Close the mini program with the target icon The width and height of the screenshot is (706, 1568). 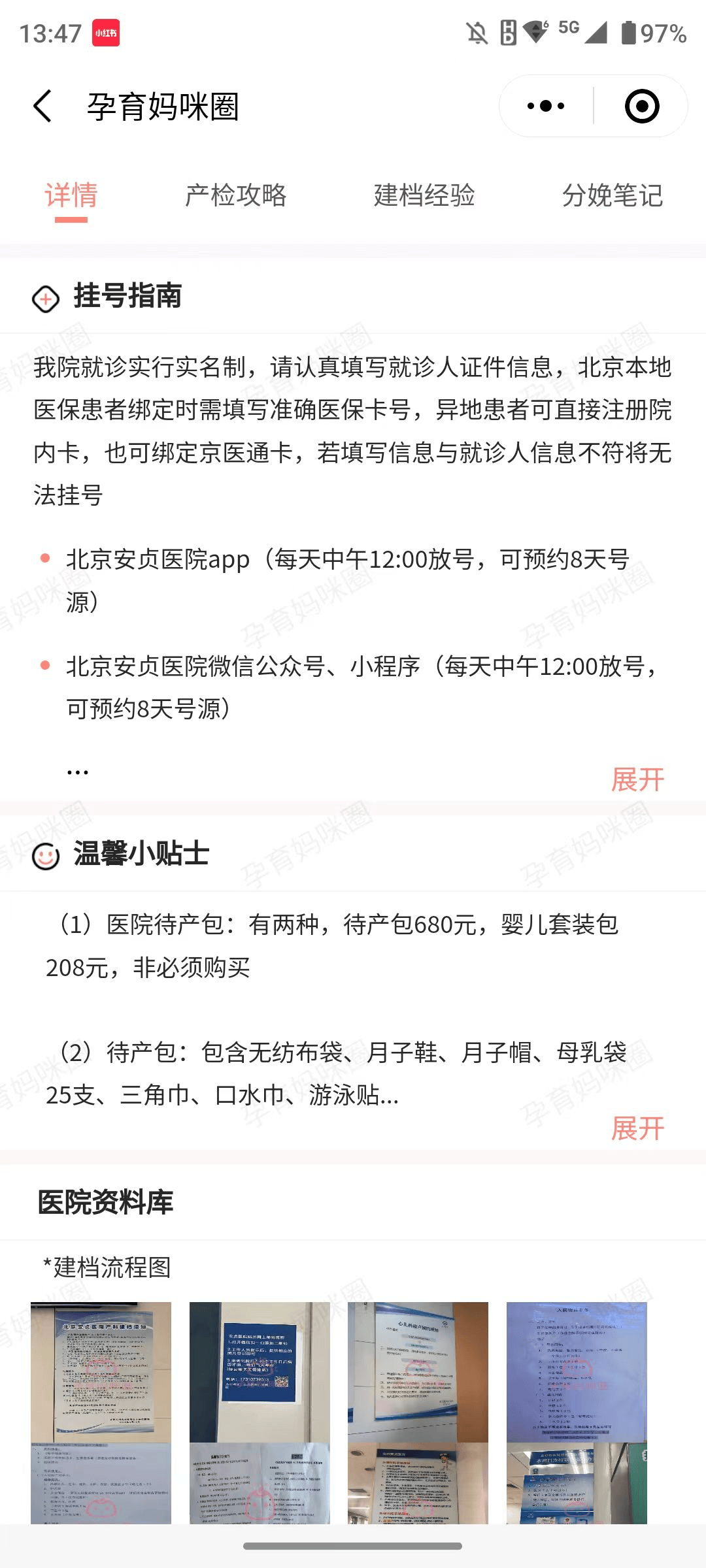(641, 106)
